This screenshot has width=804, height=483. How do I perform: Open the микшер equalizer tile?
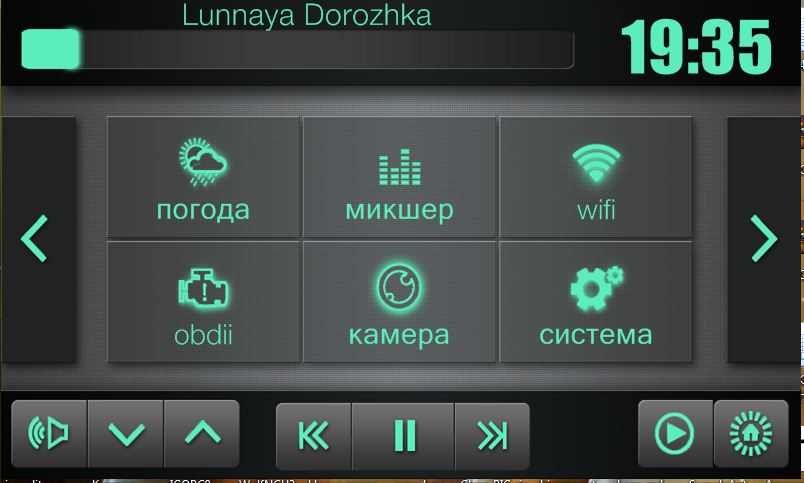tap(399, 178)
